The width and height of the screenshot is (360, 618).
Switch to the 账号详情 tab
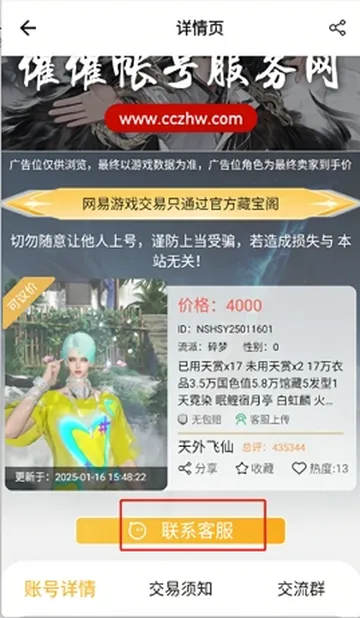coord(60,589)
